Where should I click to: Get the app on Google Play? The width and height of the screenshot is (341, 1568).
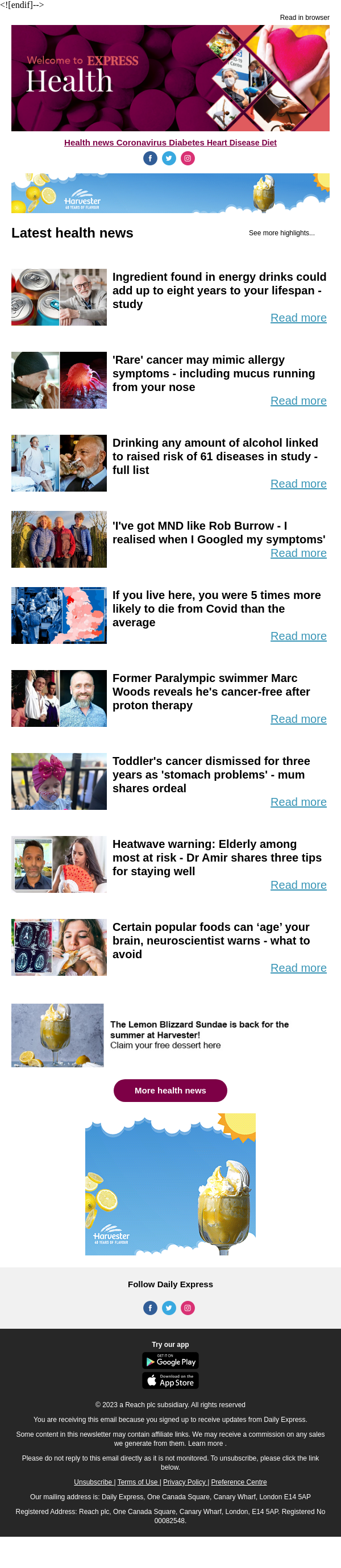[x=170, y=1361]
